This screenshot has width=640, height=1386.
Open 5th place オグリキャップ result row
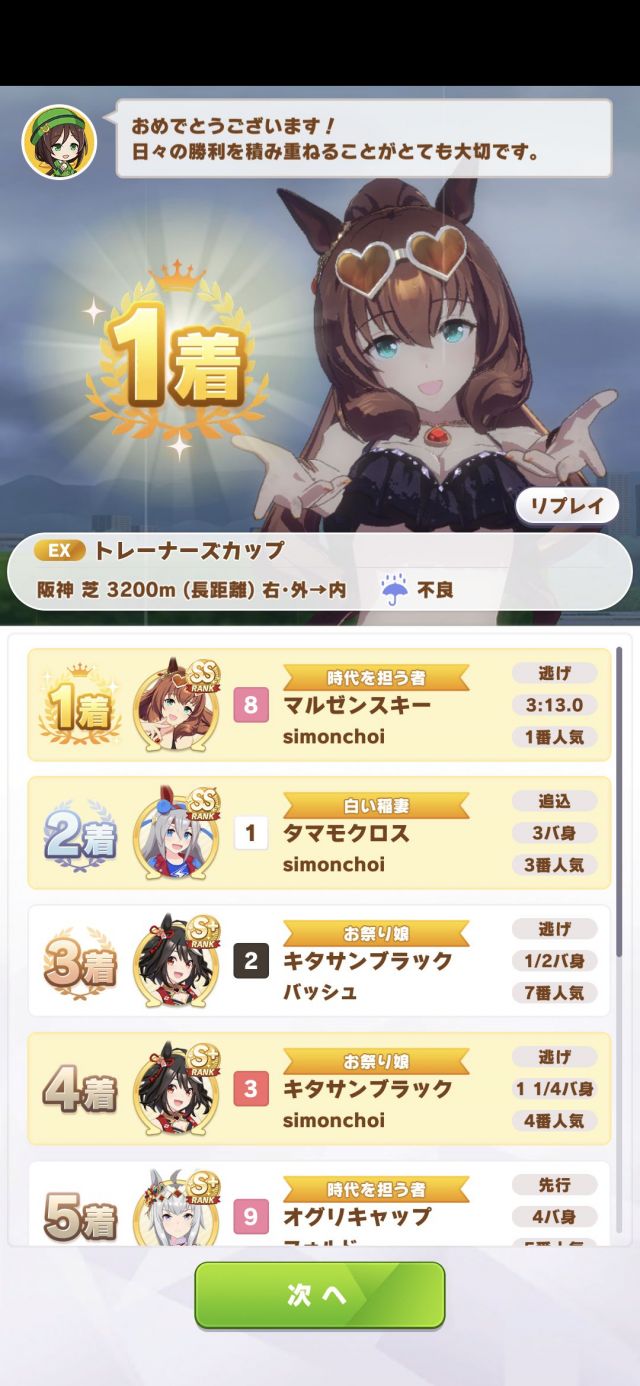[319, 1205]
